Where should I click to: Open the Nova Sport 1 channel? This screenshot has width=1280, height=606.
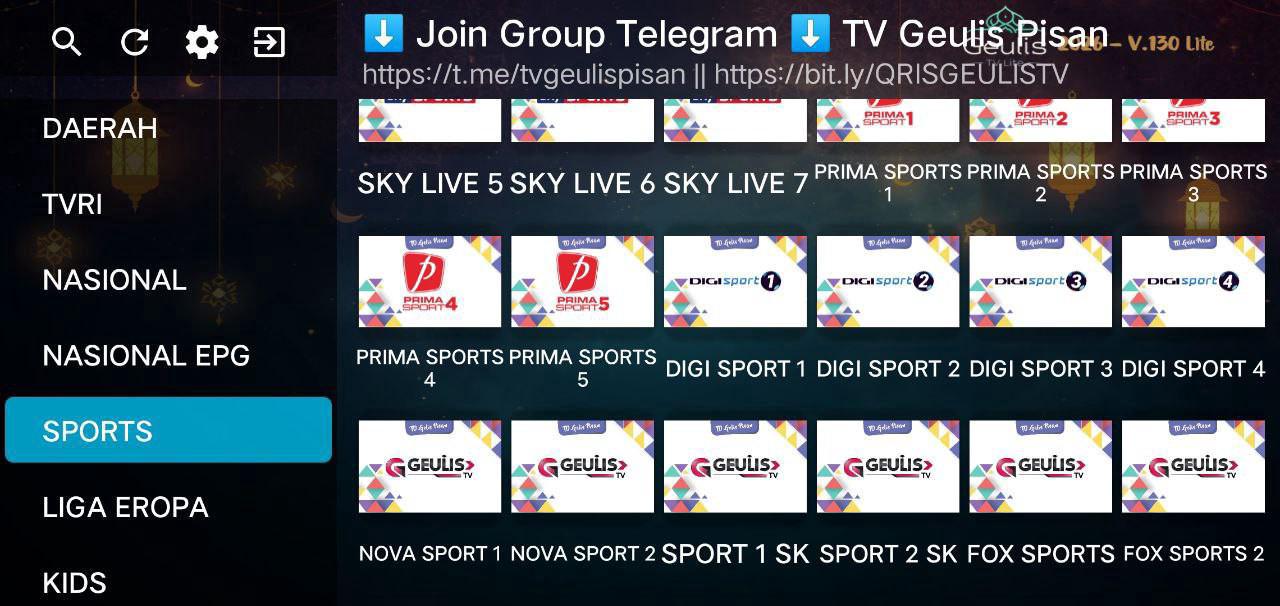coord(430,467)
